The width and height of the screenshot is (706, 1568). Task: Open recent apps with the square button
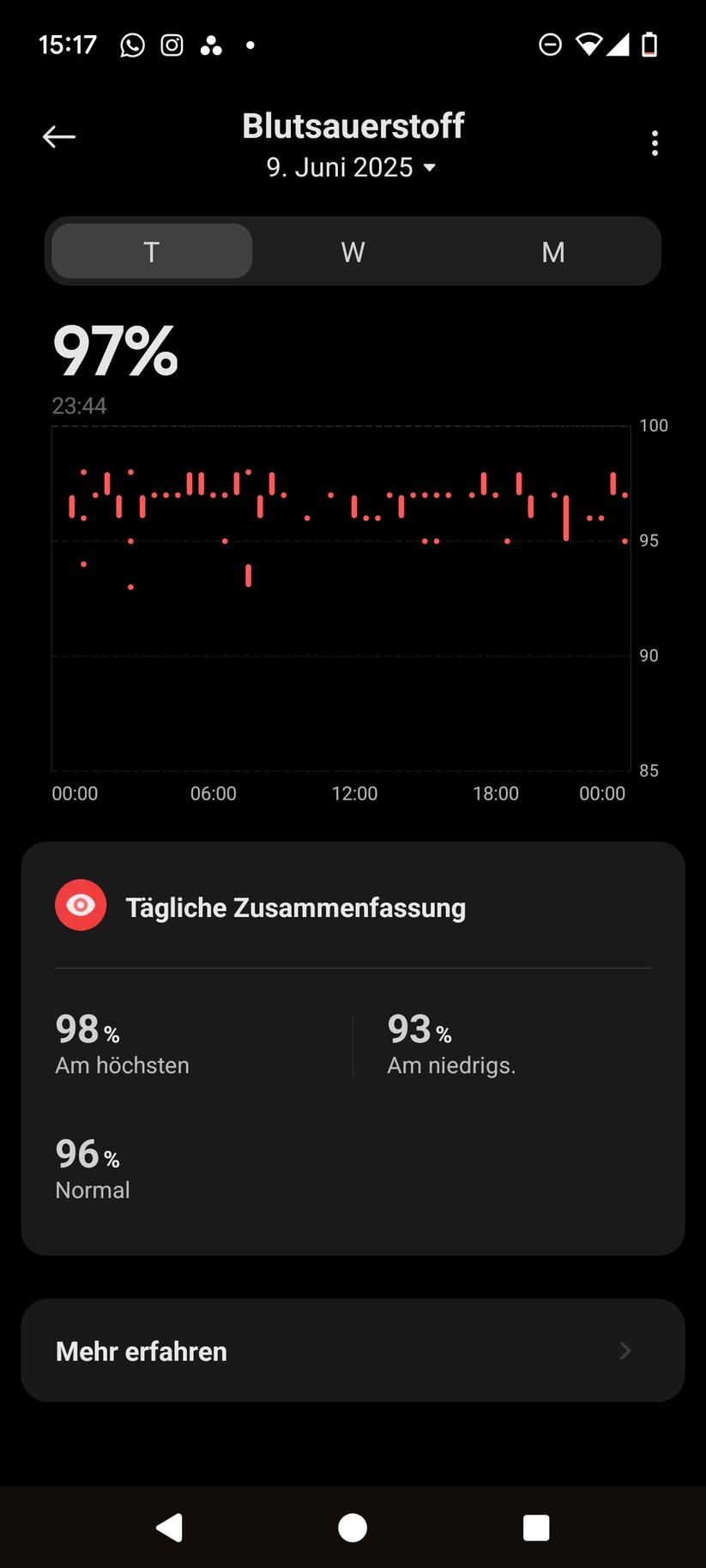(536, 1528)
